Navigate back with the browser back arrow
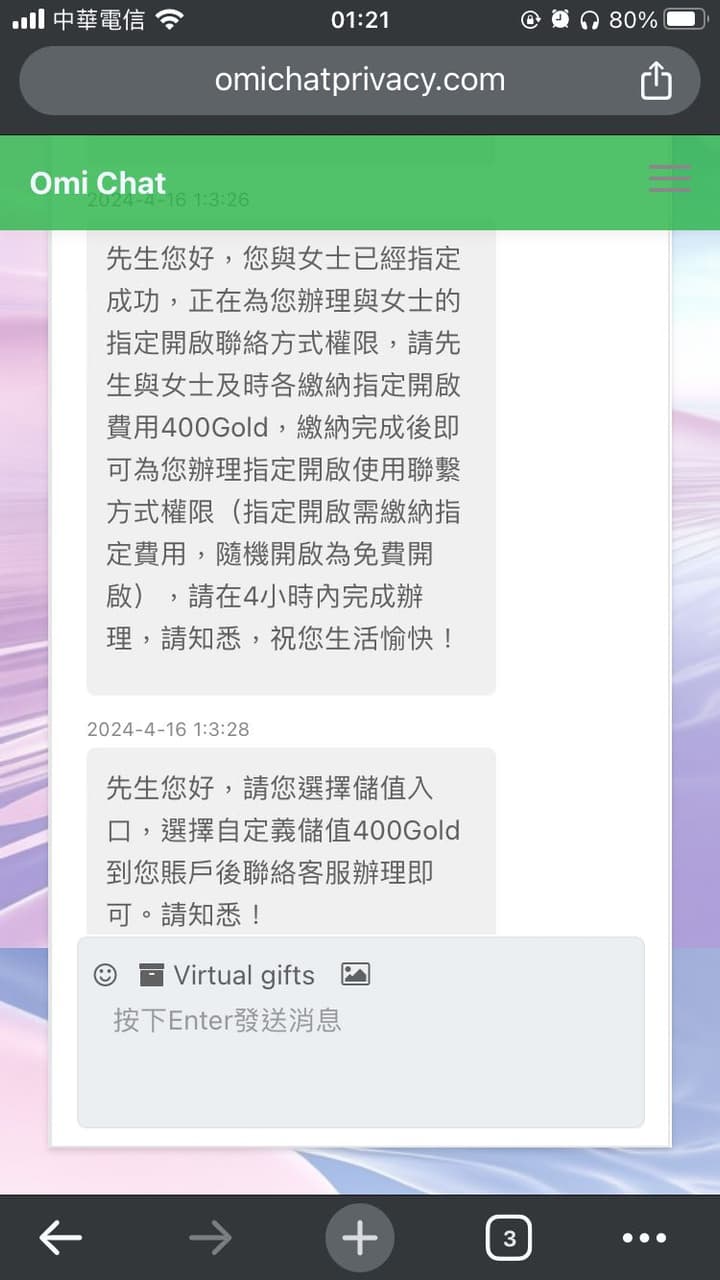720x1280 pixels. click(x=60, y=1237)
